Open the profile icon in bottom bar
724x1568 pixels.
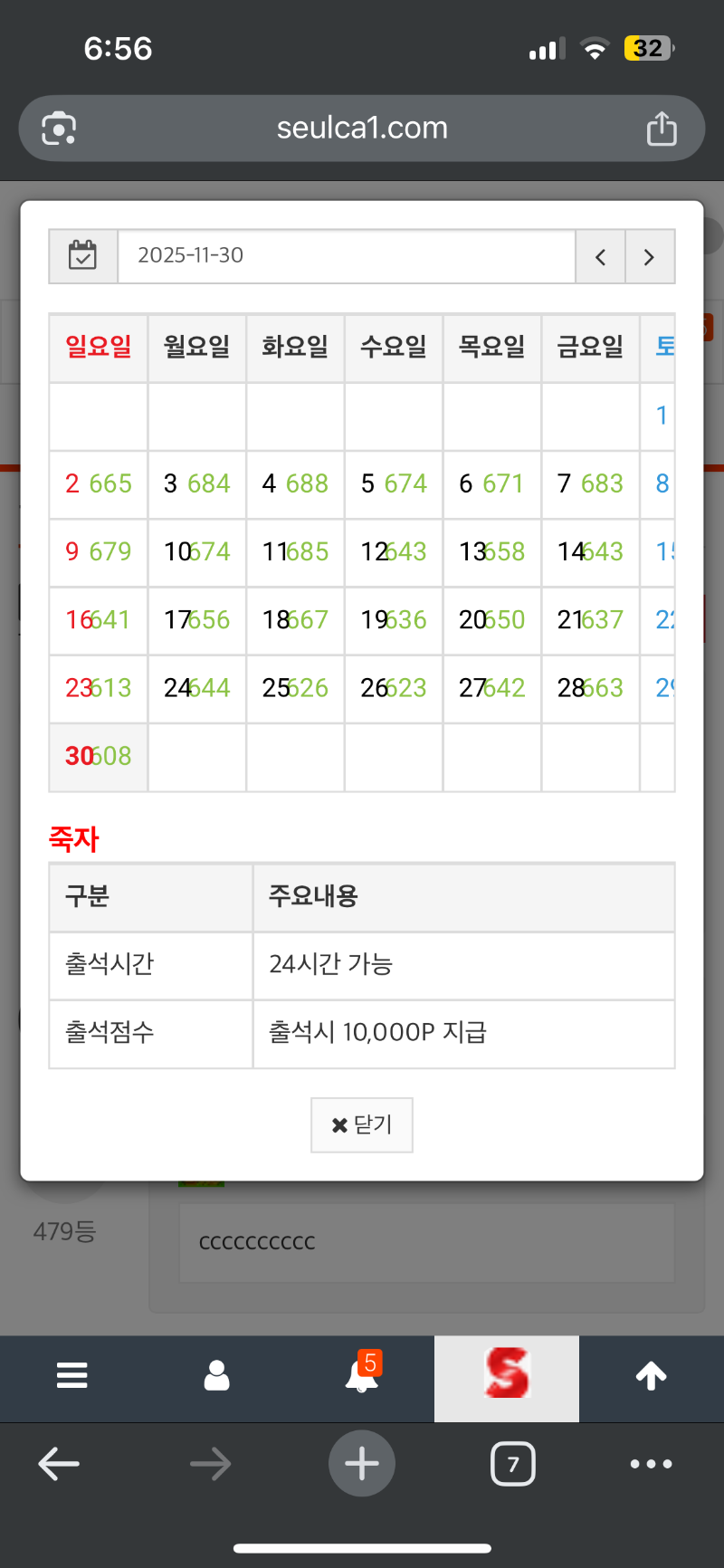pos(216,1376)
